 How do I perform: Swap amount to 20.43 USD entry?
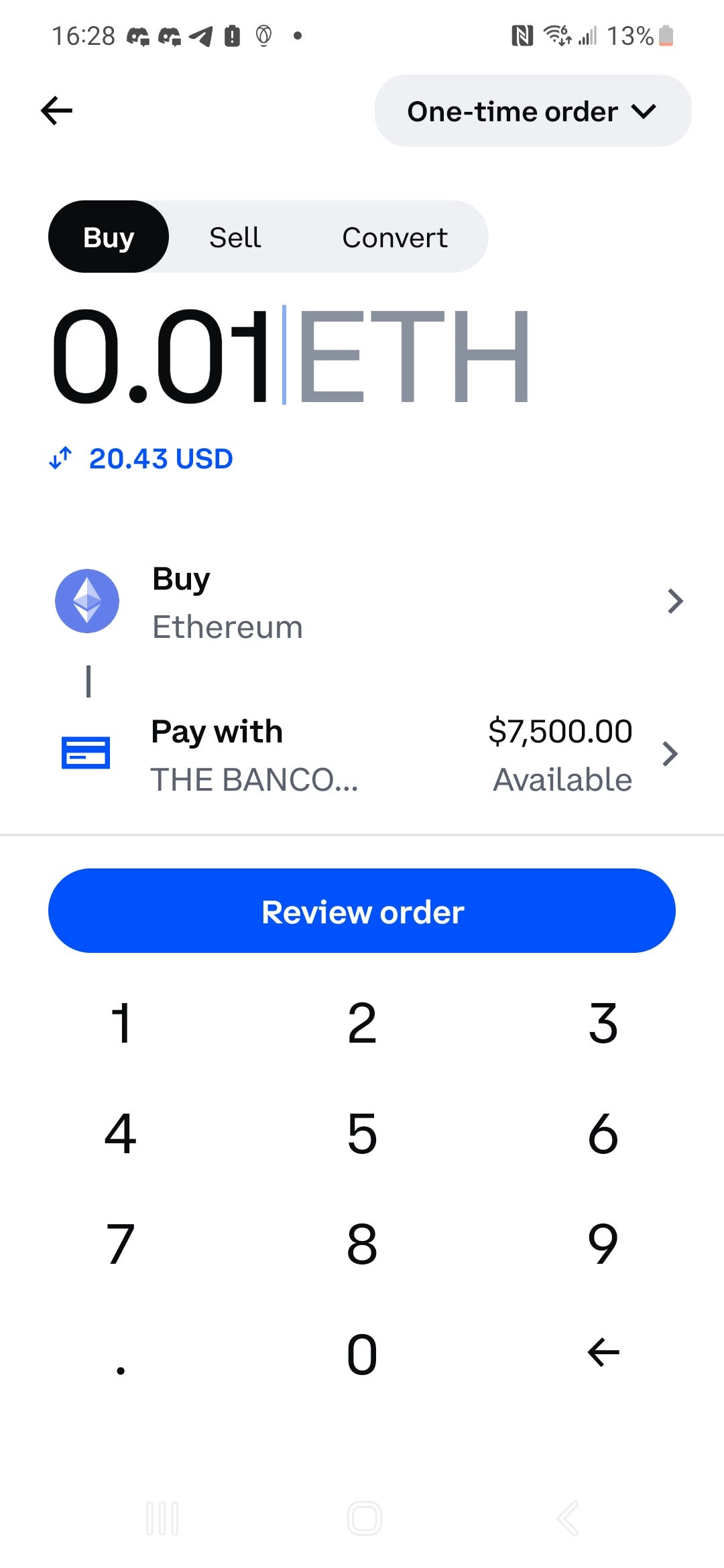pos(142,459)
